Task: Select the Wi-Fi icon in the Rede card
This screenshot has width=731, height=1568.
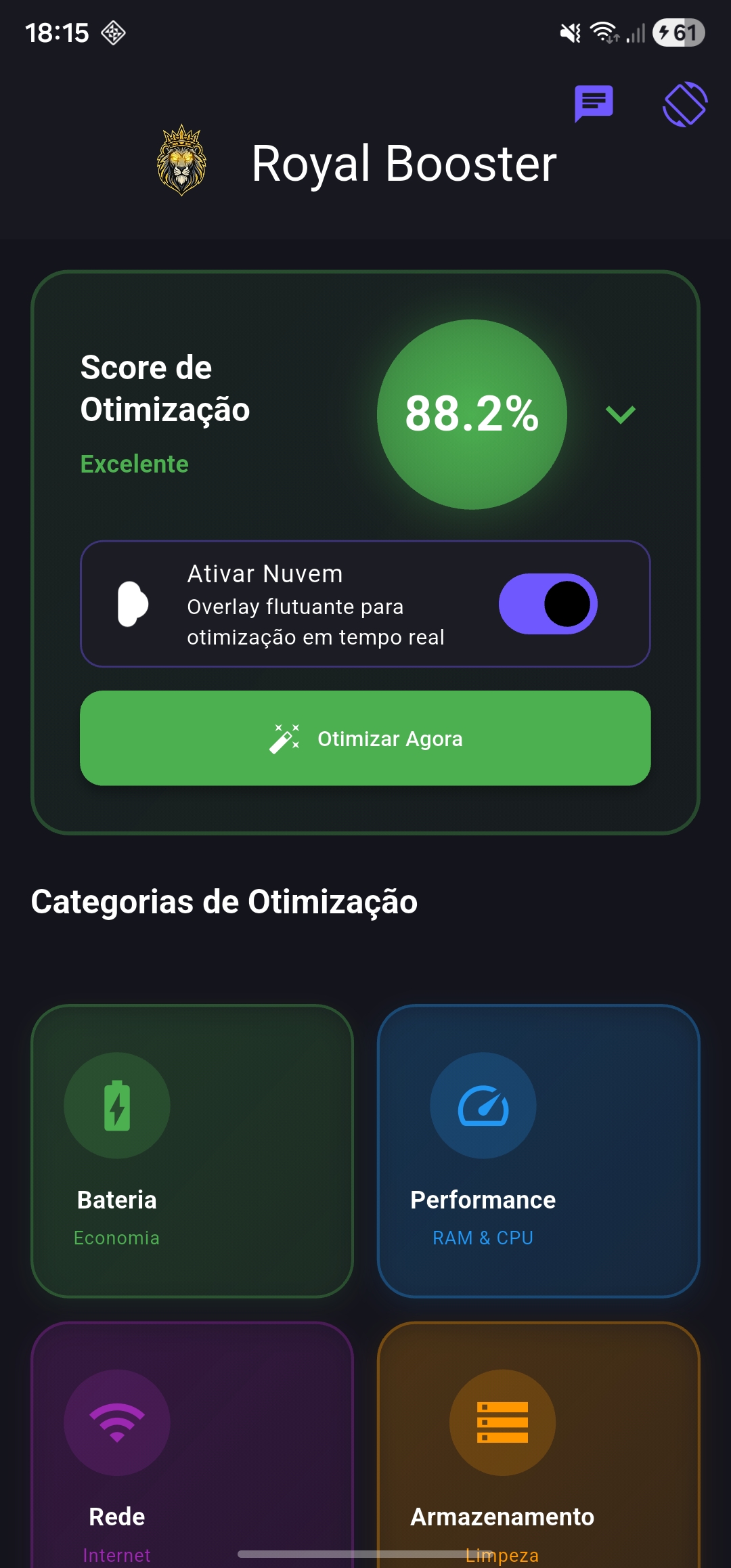Action: click(116, 1424)
